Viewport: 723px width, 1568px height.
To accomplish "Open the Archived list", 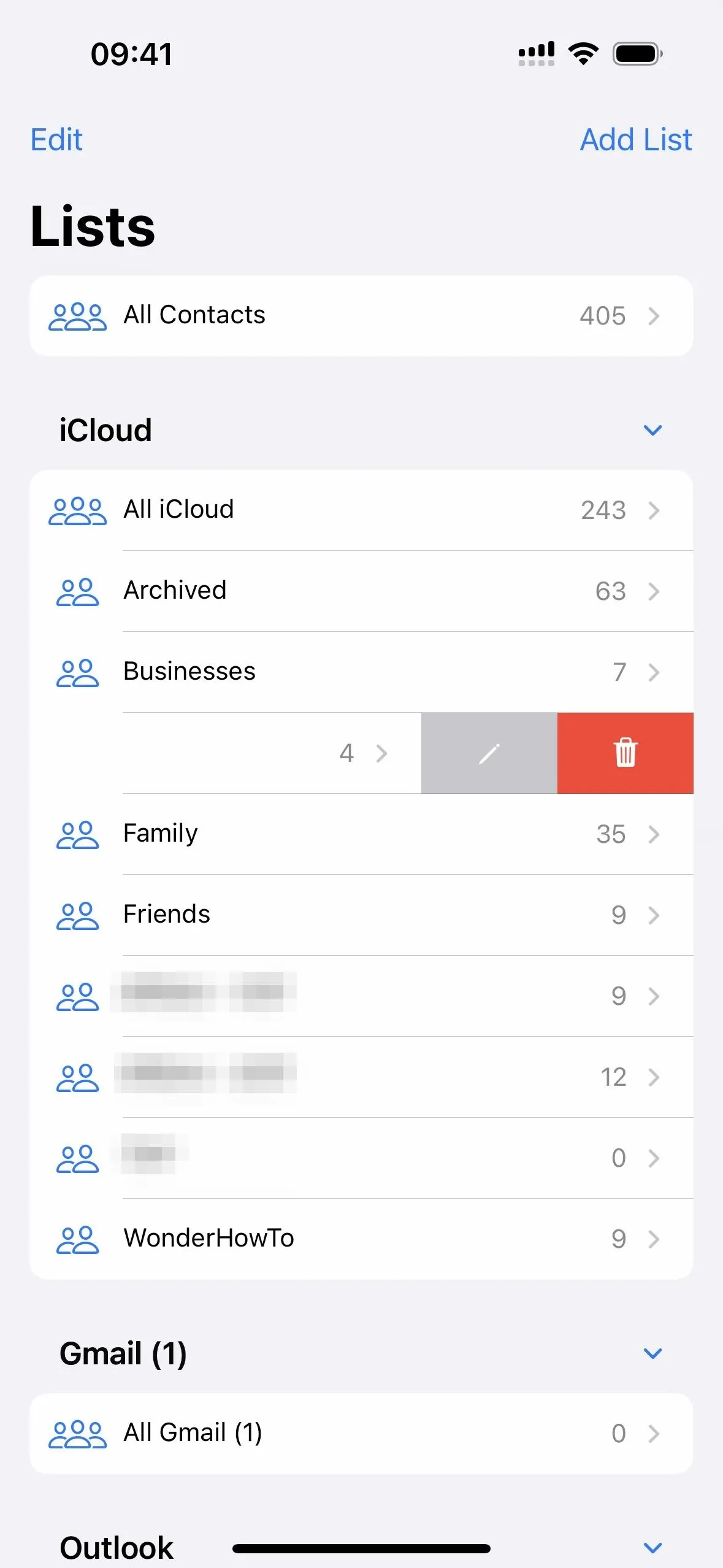I will click(361, 591).
